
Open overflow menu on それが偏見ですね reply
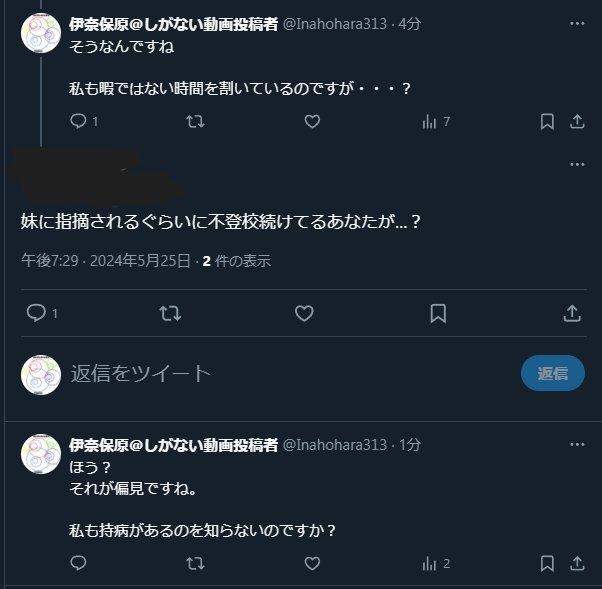pyautogui.click(x=577, y=443)
